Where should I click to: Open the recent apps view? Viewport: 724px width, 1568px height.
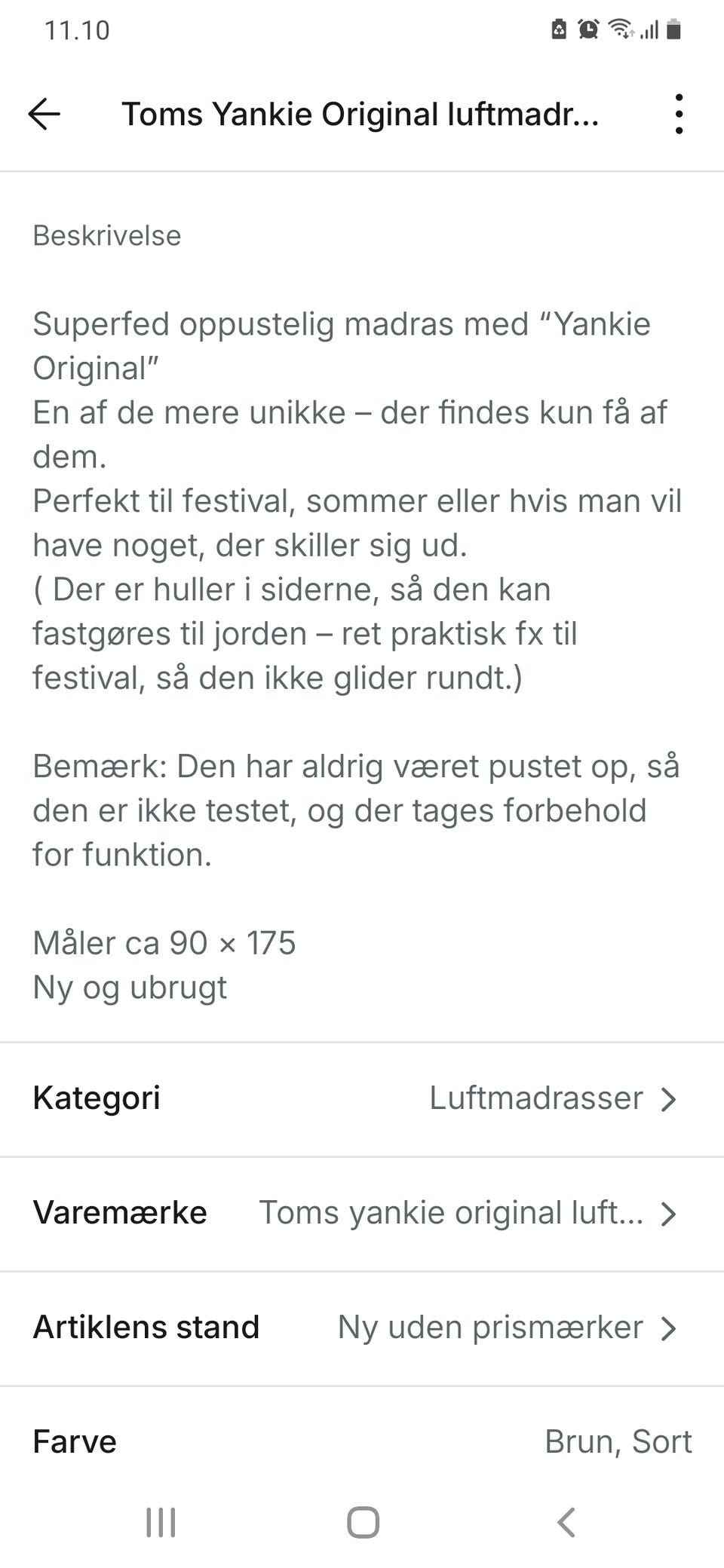click(161, 1522)
